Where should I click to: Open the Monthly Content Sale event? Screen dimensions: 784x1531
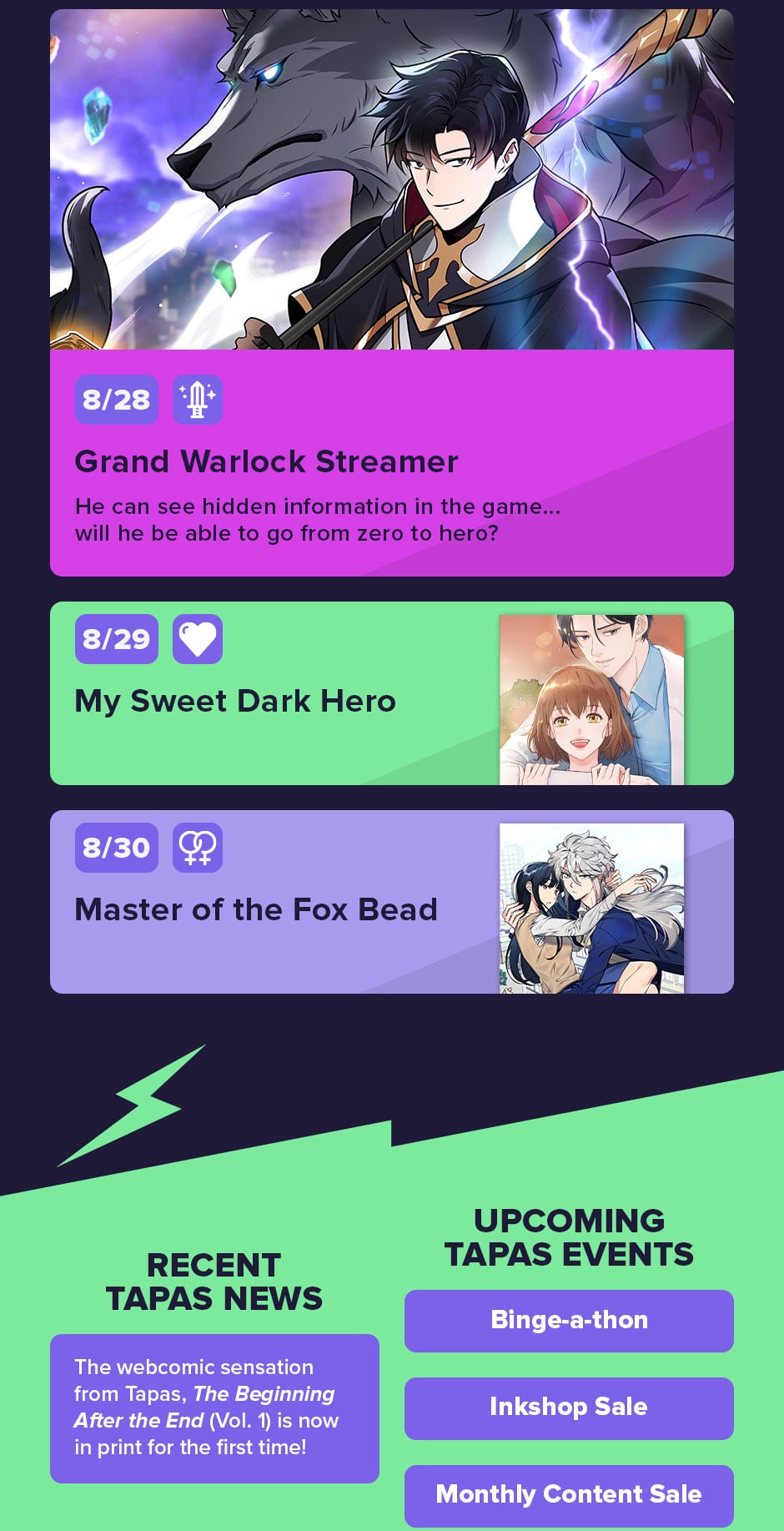tap(569, 1496)
